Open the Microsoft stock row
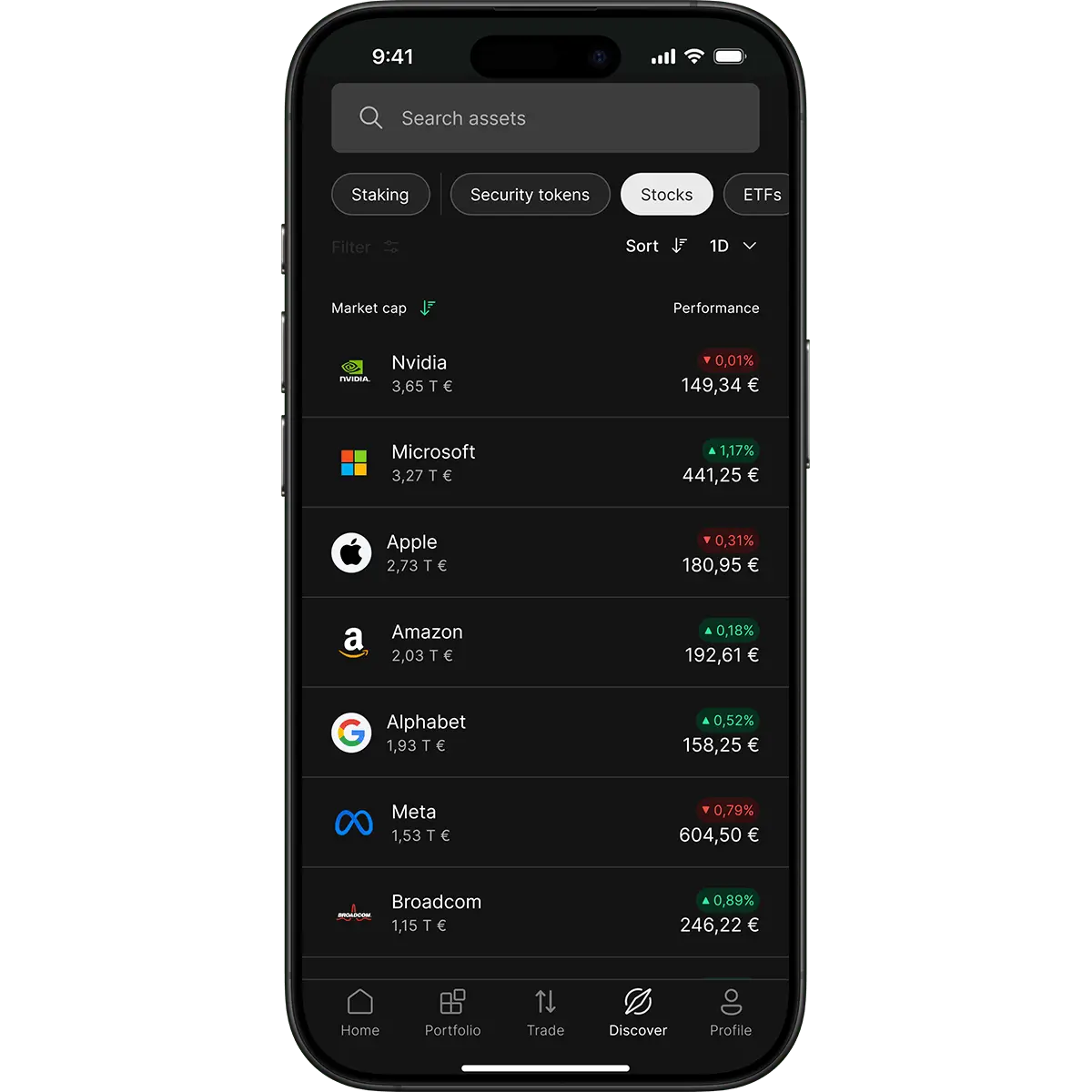This screenshot has height=1092, width=1092. click(x=544, y=462)
